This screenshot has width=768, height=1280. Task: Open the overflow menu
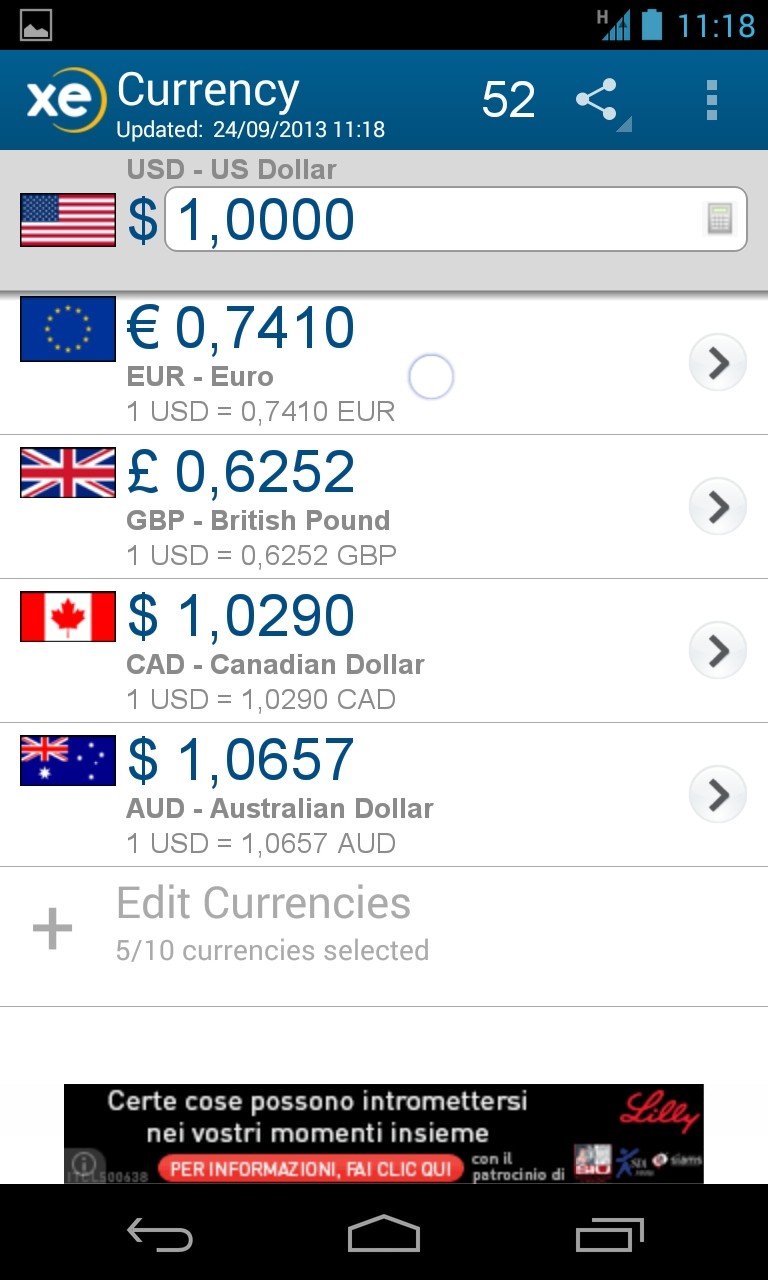click(x=712, y=100)
